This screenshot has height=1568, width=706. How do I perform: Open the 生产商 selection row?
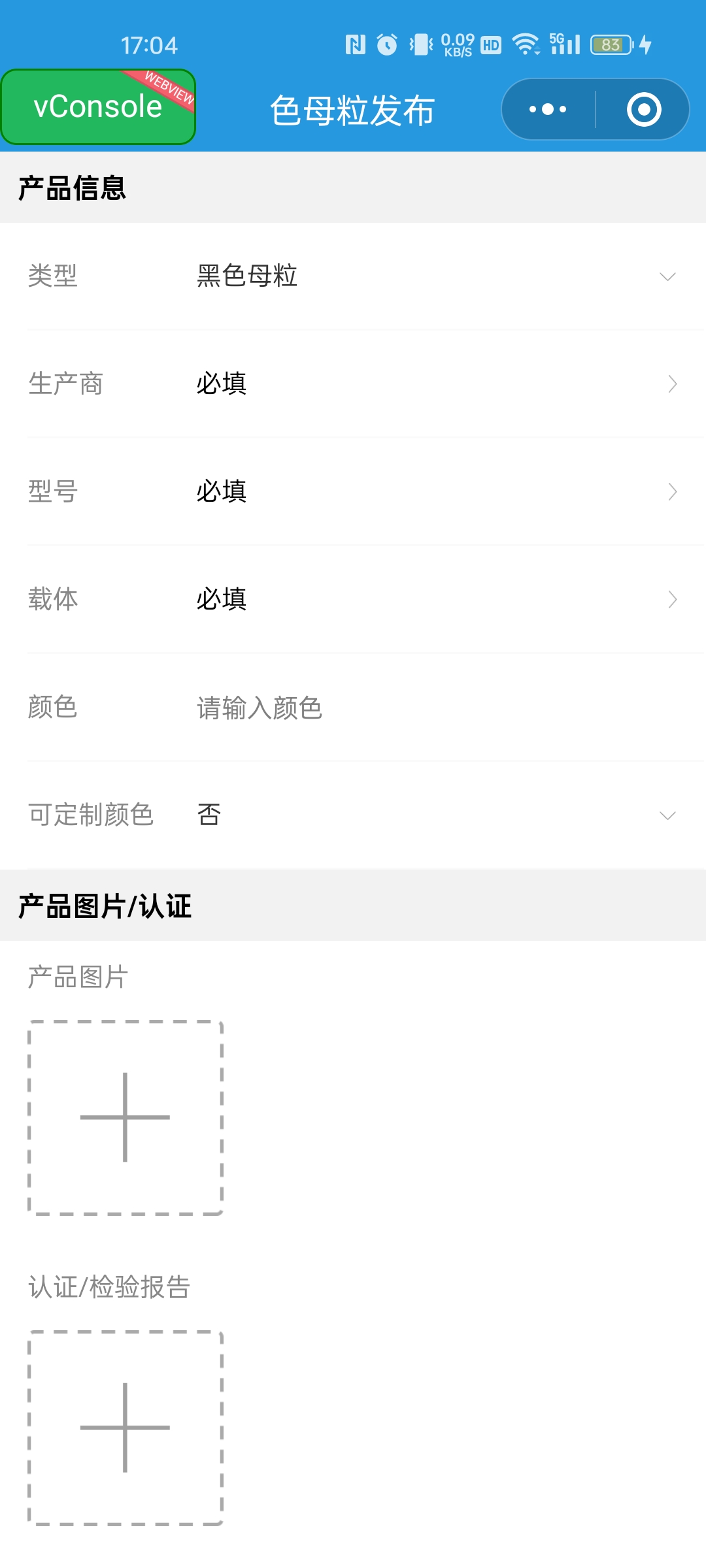point(431,384)
